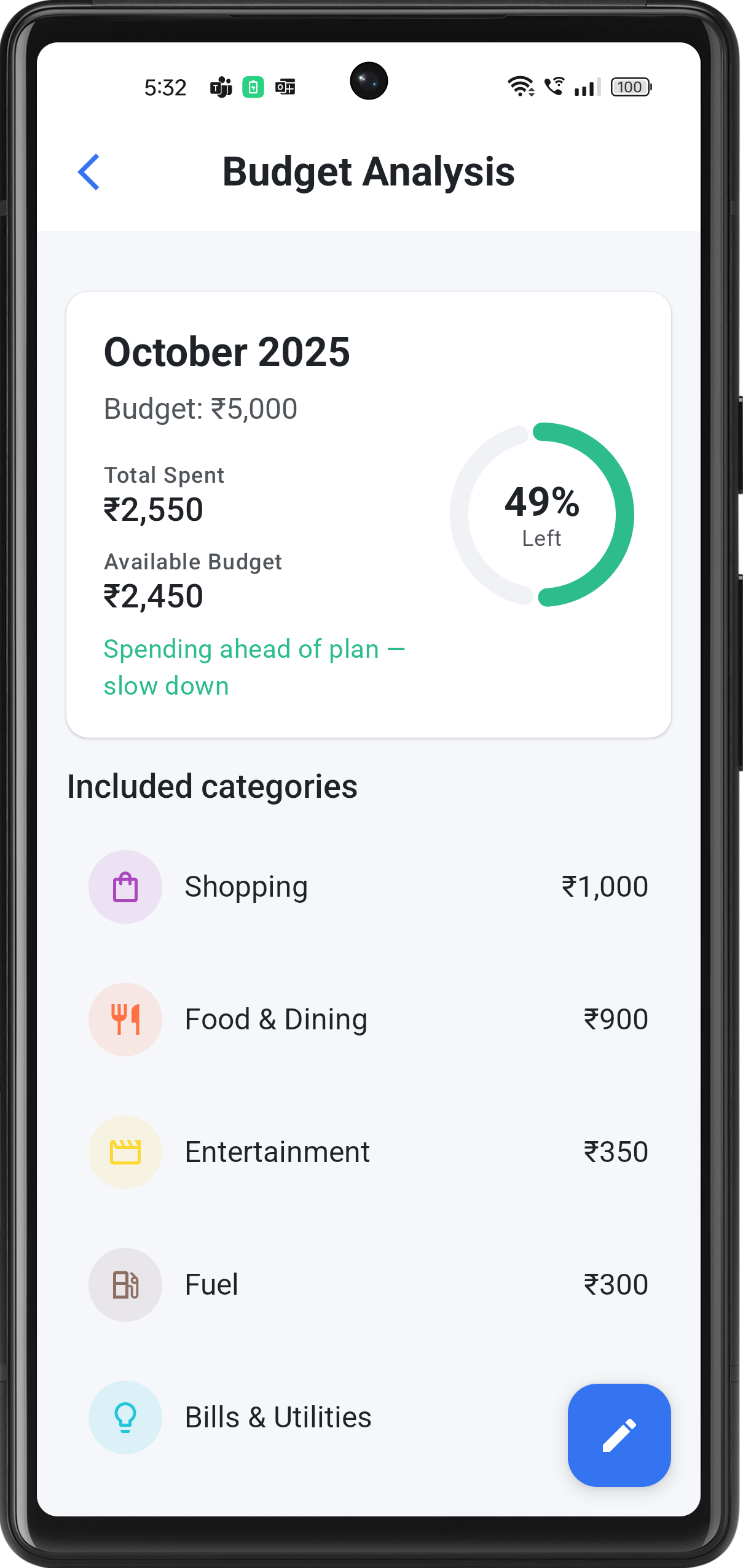Tap the Fuel pump icon
The height and width of the screenshot is (1568, 743).
click(x=125, y=1285)
